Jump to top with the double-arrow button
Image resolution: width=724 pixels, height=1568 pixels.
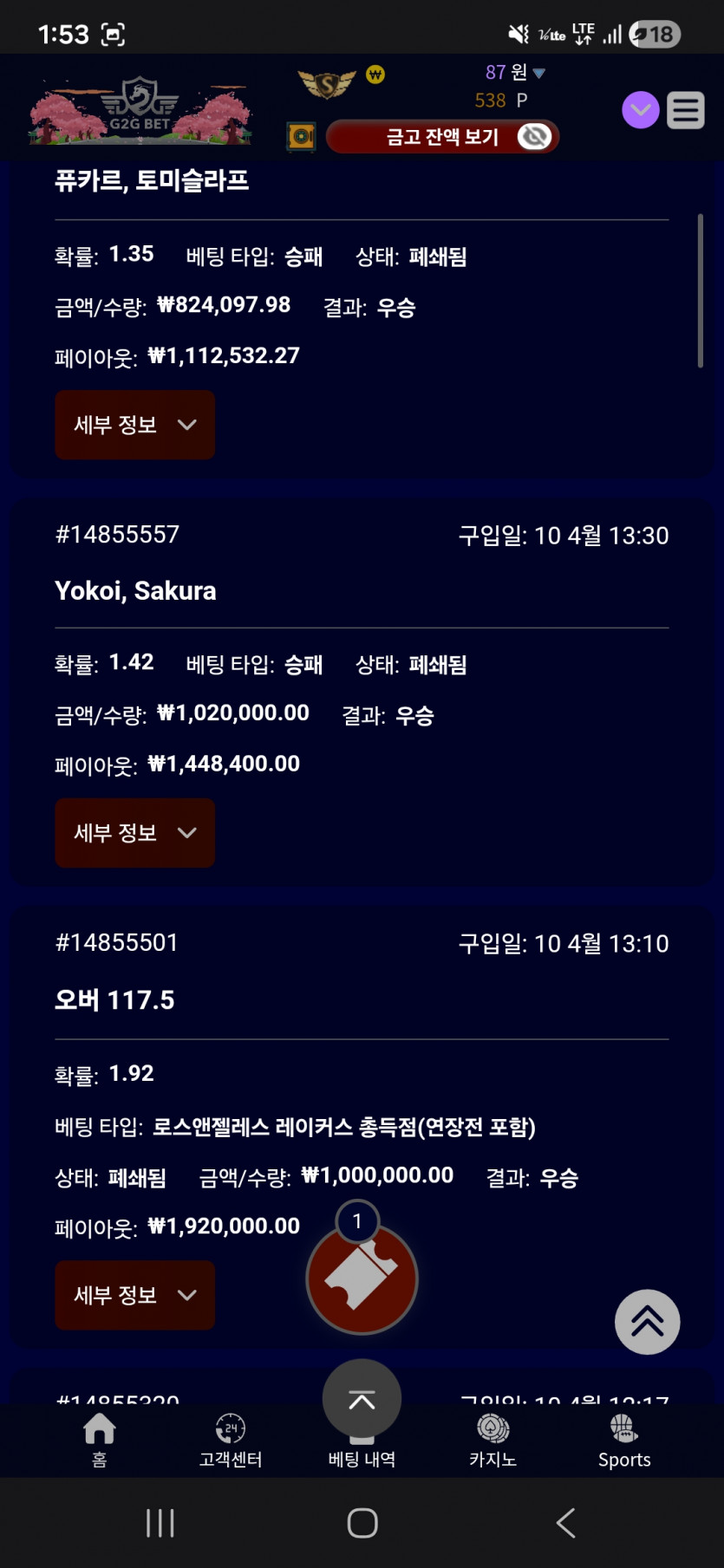648,1322
